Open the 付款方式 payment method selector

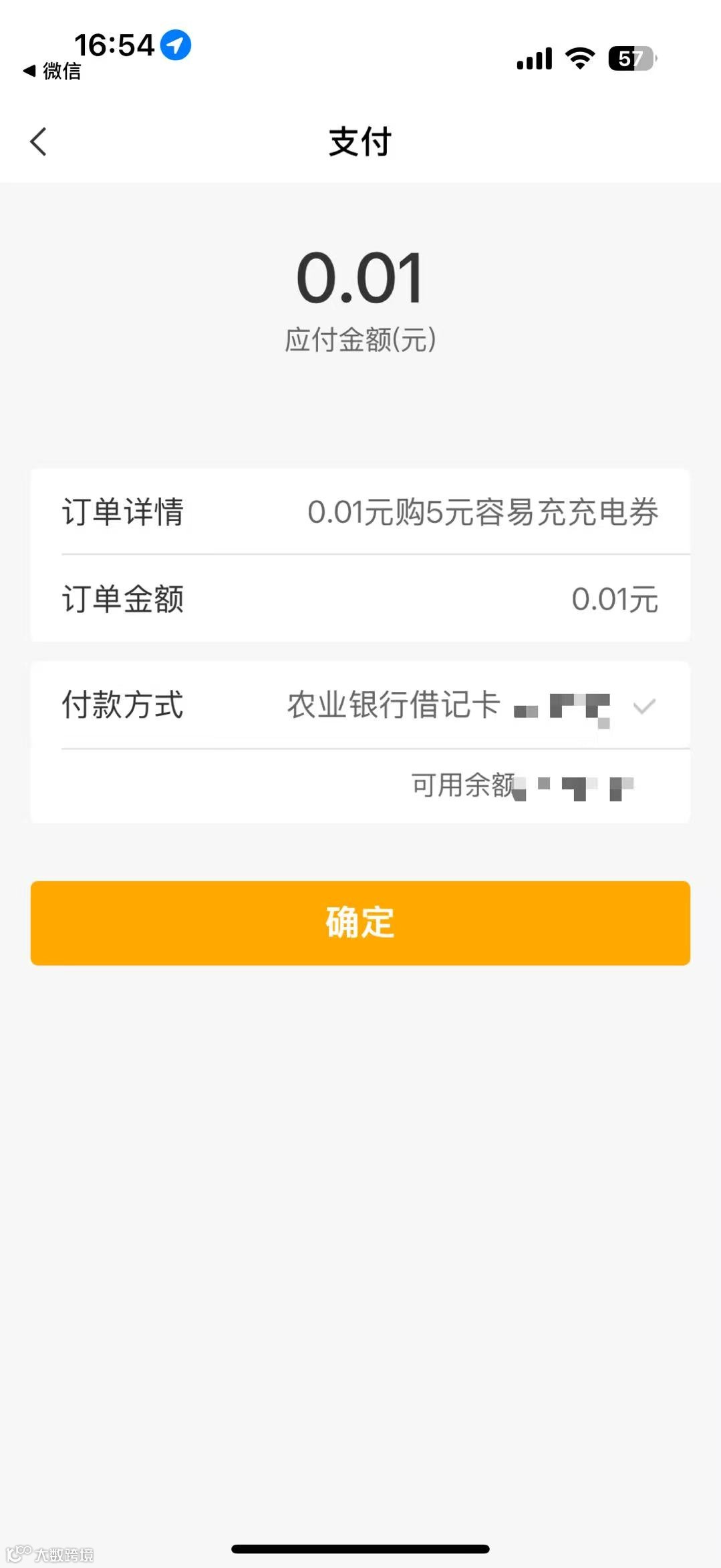tap(360, 705)
